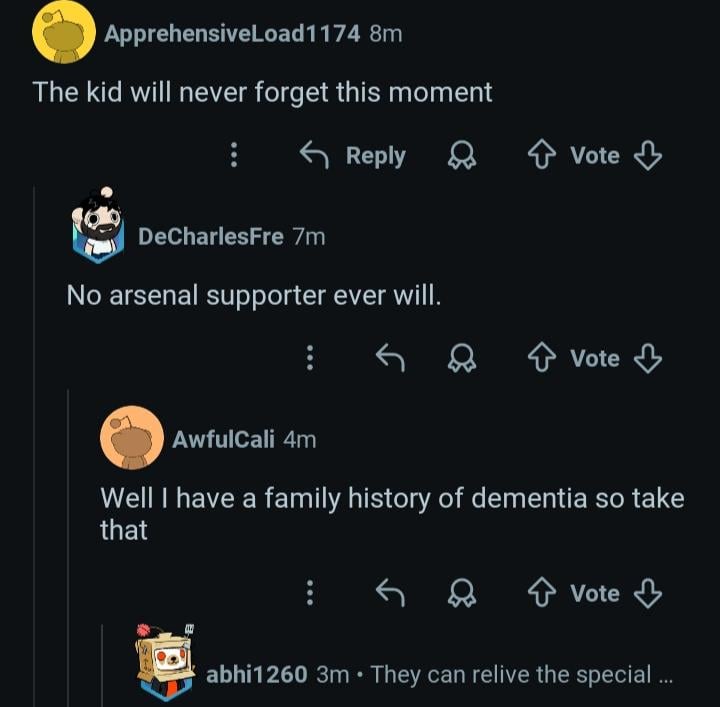Reply to DeCharlesFre's comment

tap(389, 358)
